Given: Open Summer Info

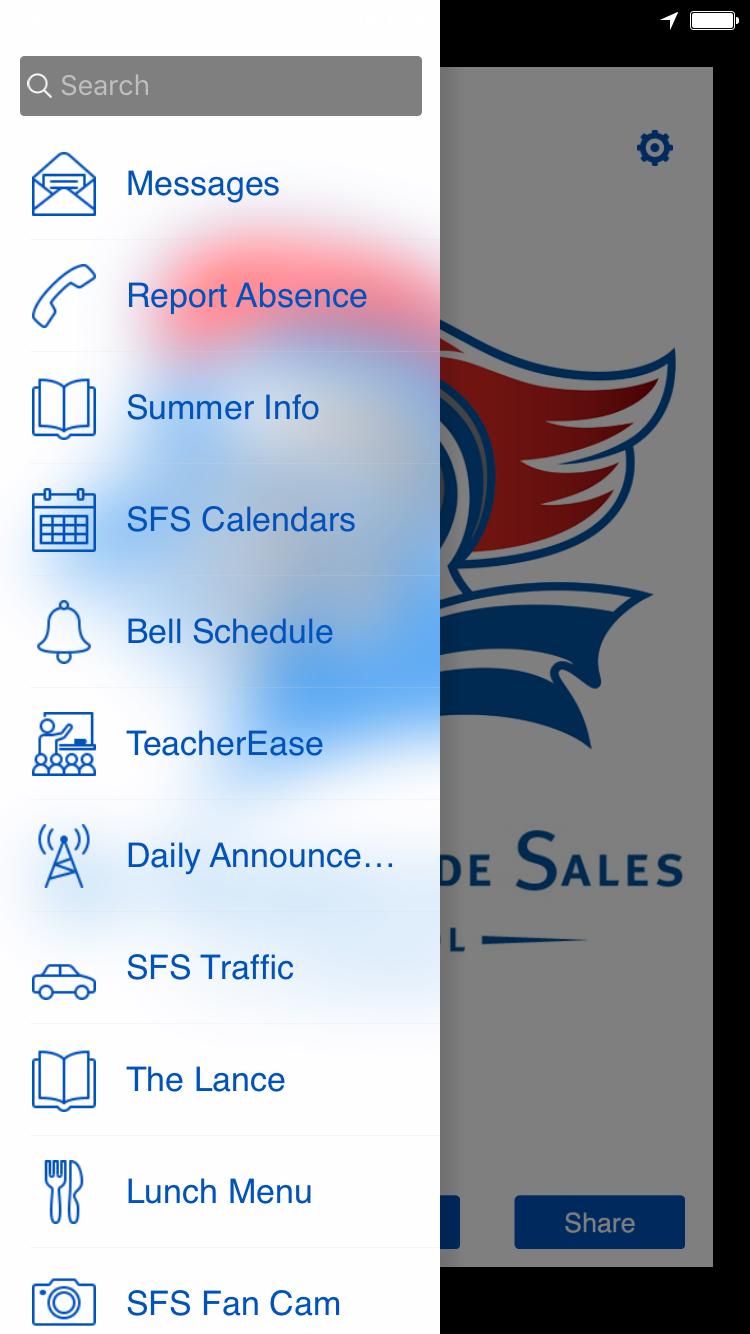Looking at the screenshot, I should (220, 408).
